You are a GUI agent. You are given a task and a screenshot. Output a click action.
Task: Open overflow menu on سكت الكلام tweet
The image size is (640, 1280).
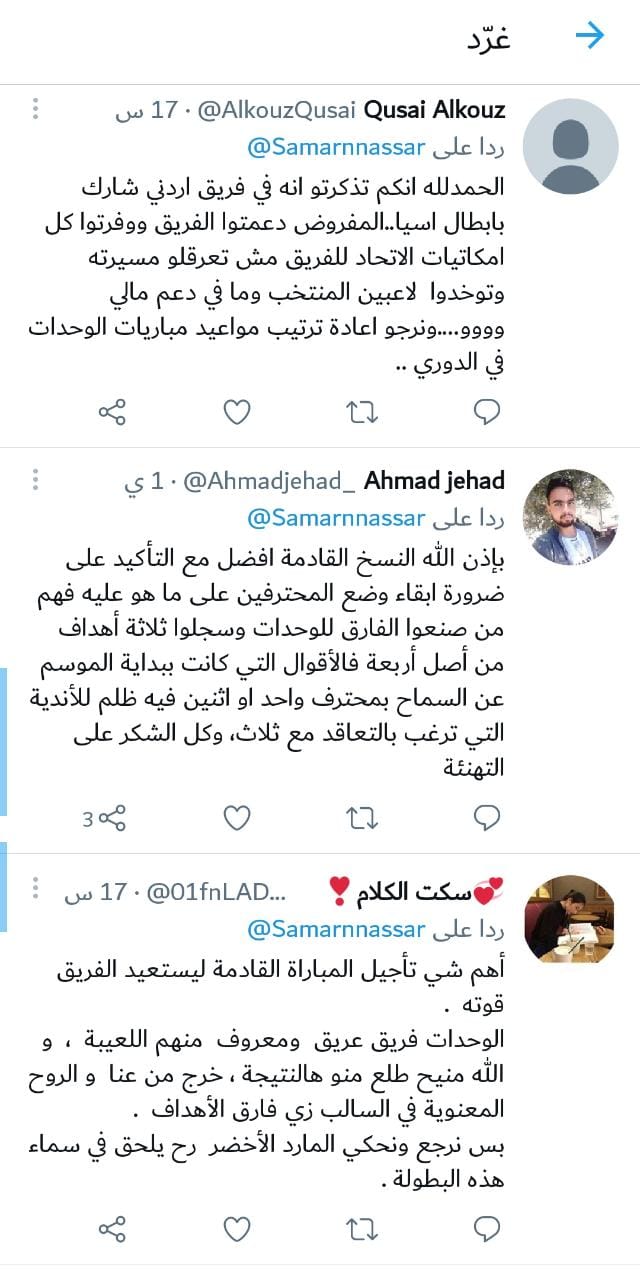pos(36,888)
